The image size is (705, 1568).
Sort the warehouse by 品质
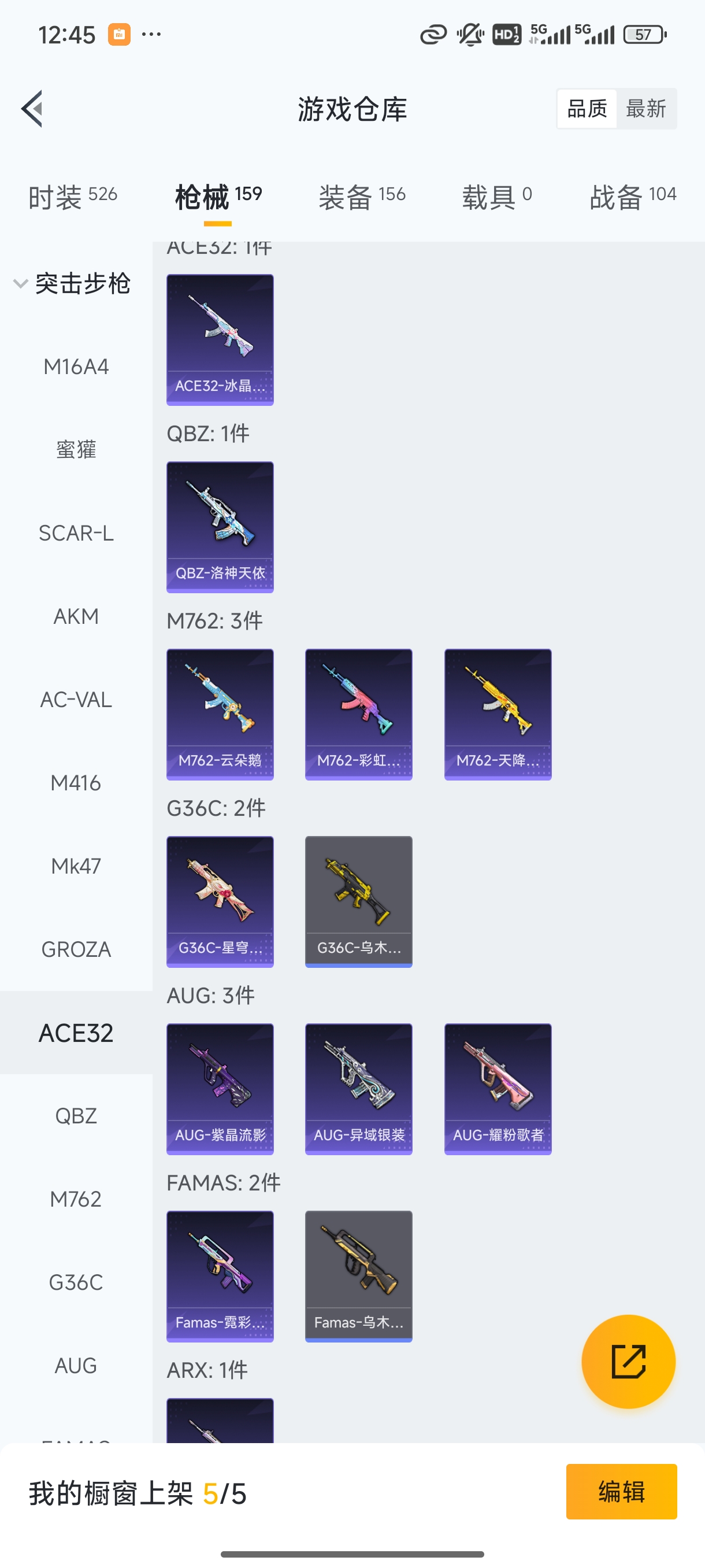coord(587,109)
